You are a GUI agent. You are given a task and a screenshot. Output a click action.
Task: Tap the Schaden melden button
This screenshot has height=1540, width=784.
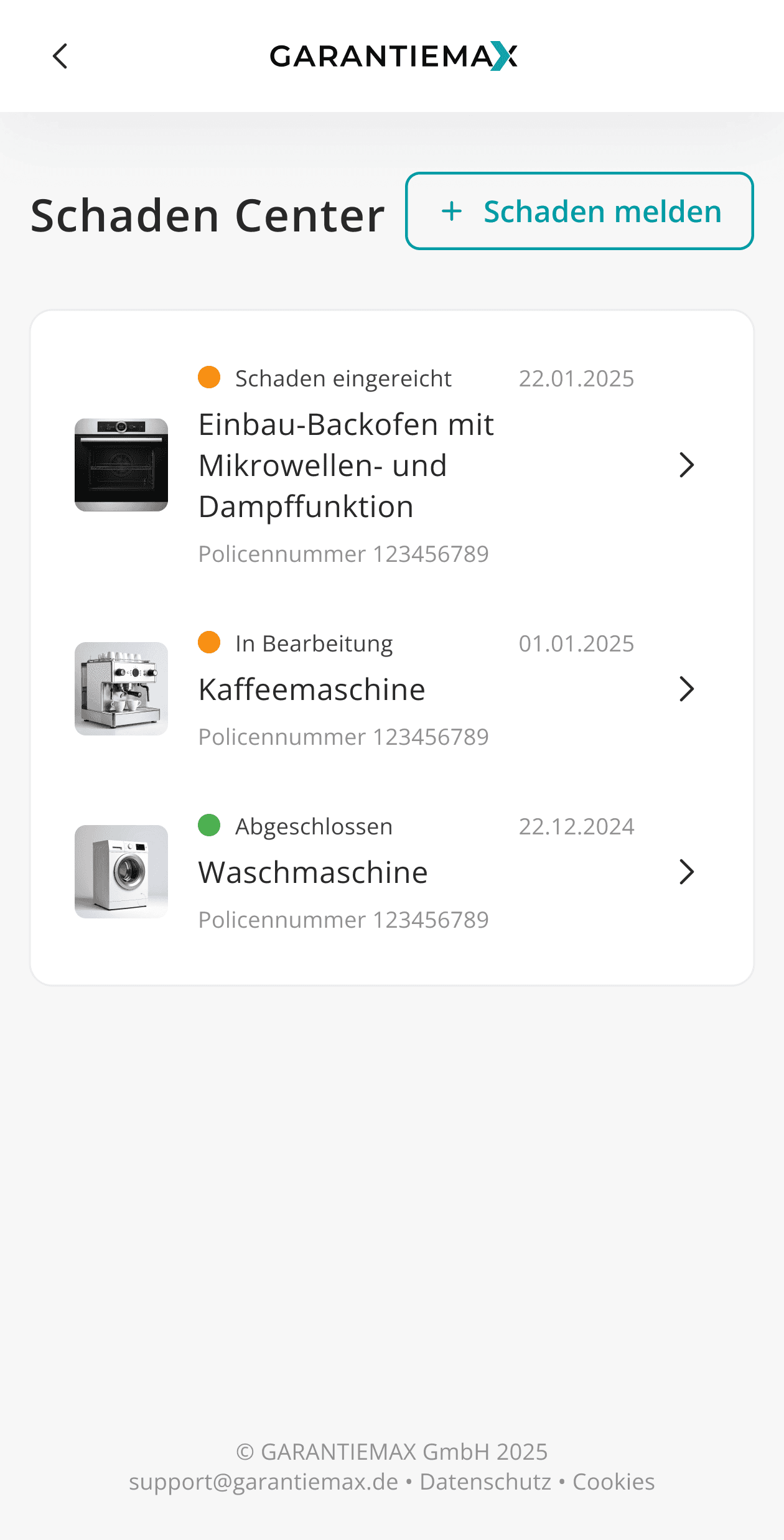pos(579,211)
